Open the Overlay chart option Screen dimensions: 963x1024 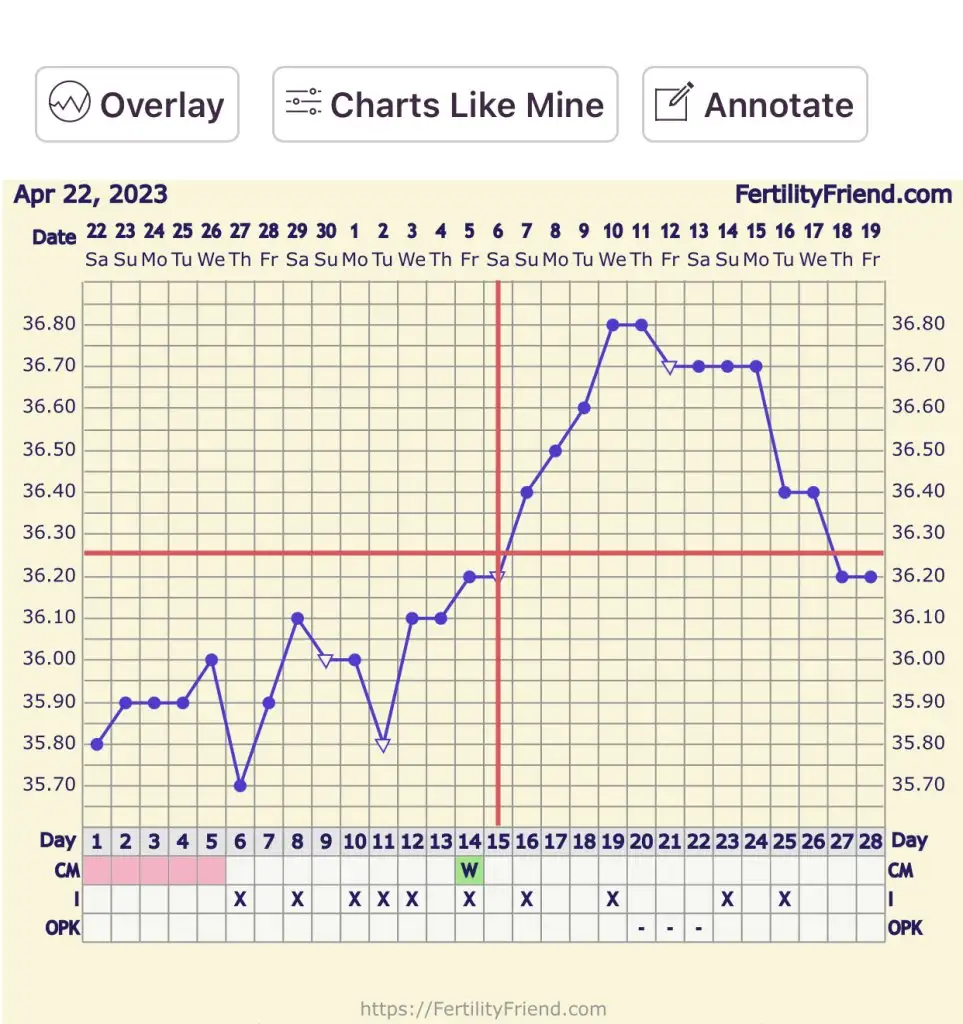pyautogui.click(x=137, y=105)
